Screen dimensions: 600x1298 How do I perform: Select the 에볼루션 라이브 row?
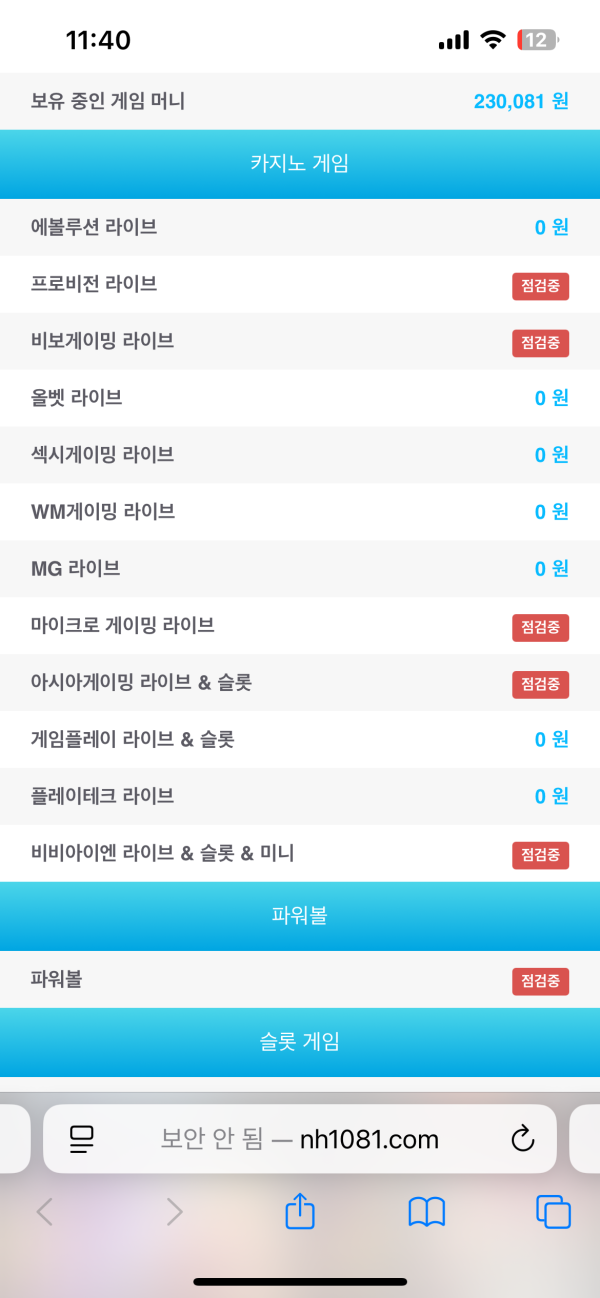tap(300, 228)
